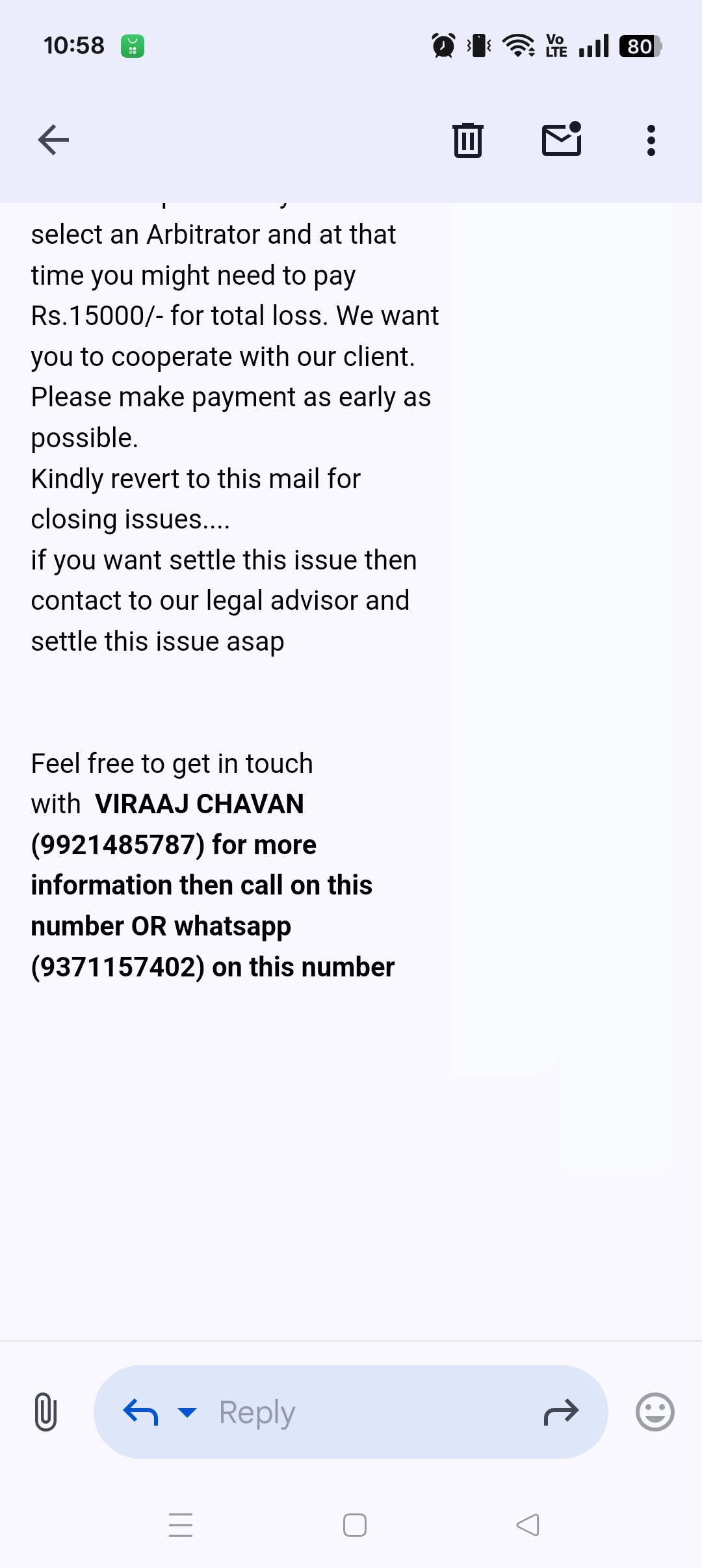Screen dimensions: 702x1568
Task: Expand the reply type dropdown arrow
Action: point(187,1412)
